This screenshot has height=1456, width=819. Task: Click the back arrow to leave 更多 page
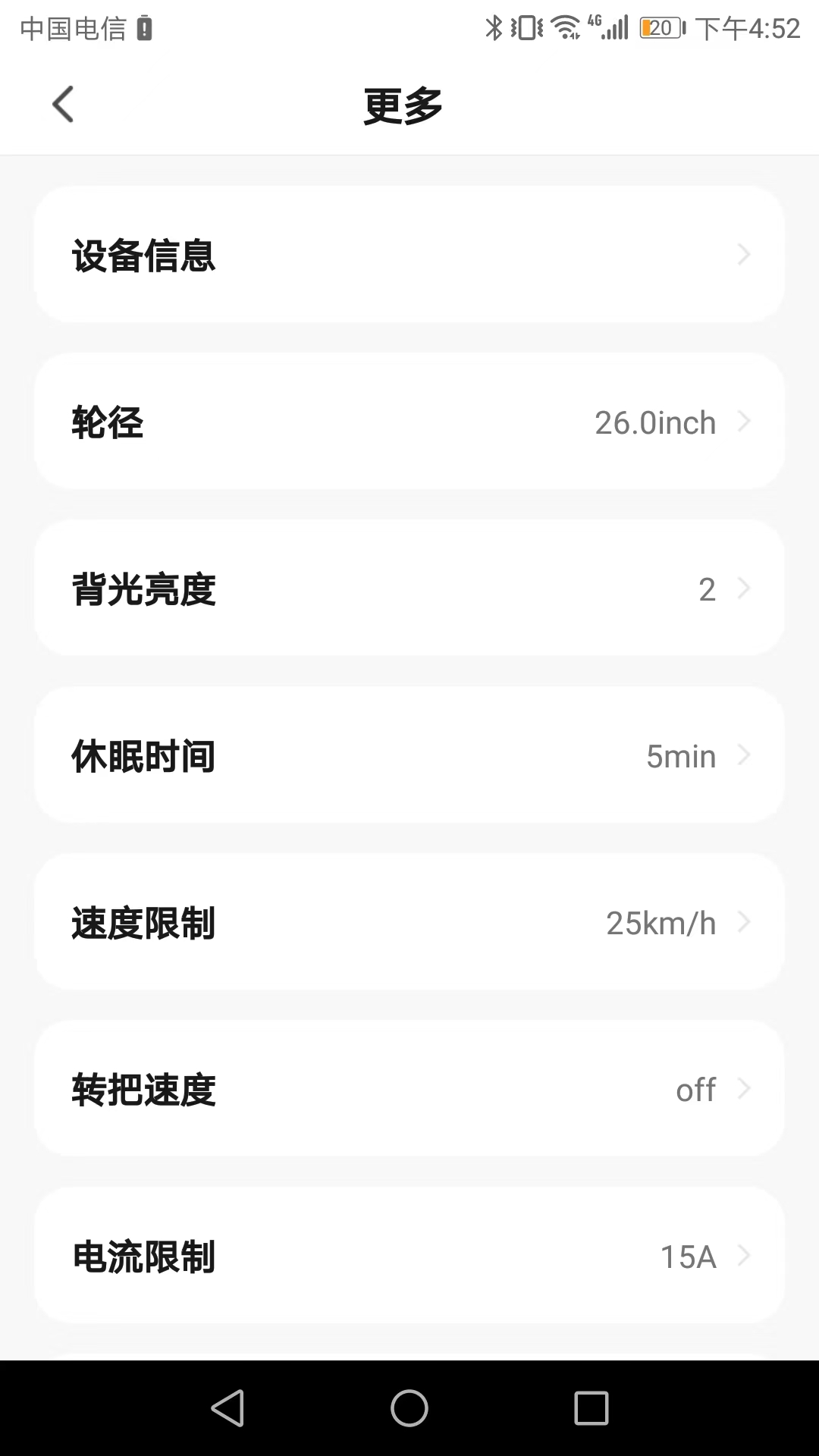pos(63,104)
